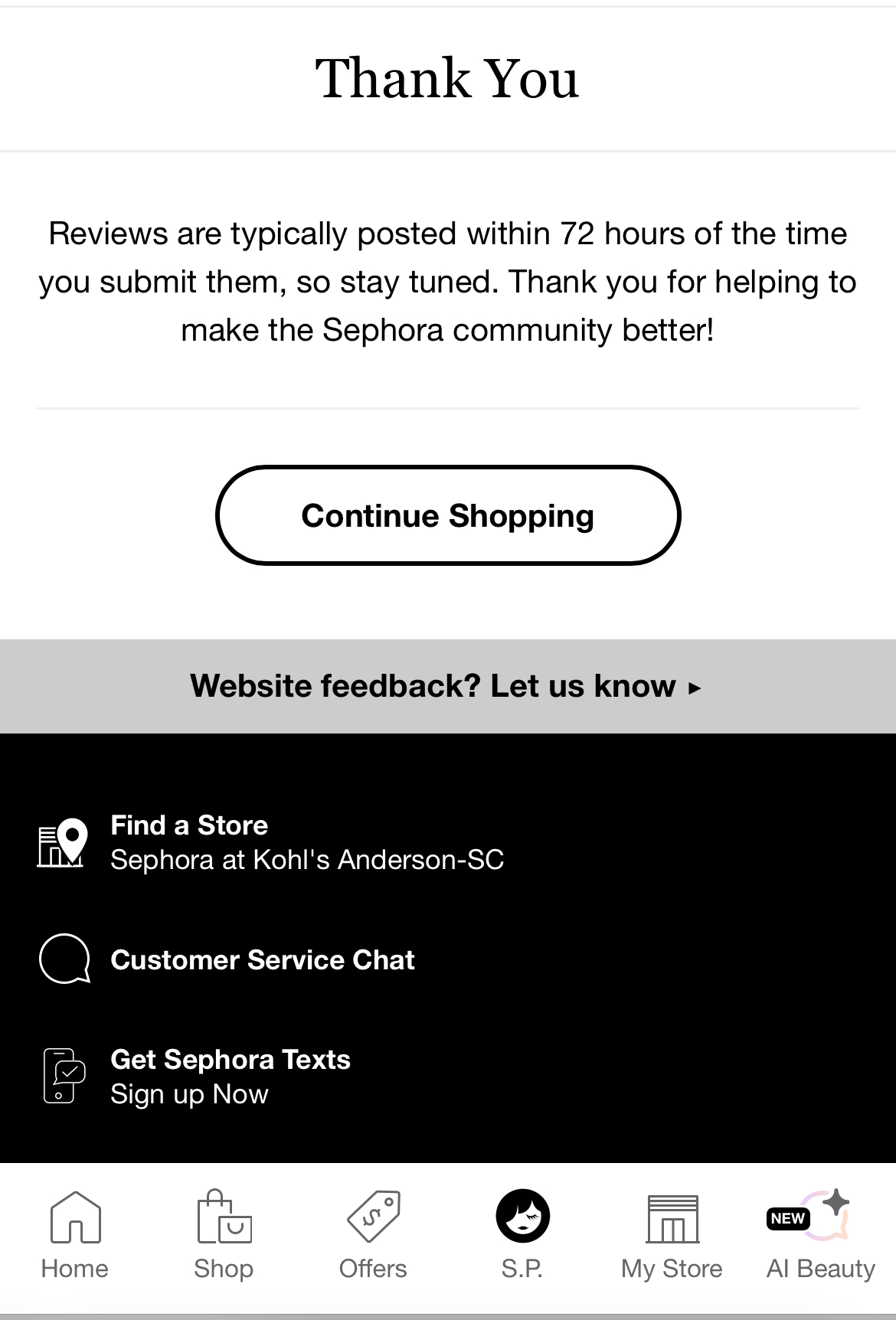
Task: Go to the Home tab
Action: click(75, 1234)
